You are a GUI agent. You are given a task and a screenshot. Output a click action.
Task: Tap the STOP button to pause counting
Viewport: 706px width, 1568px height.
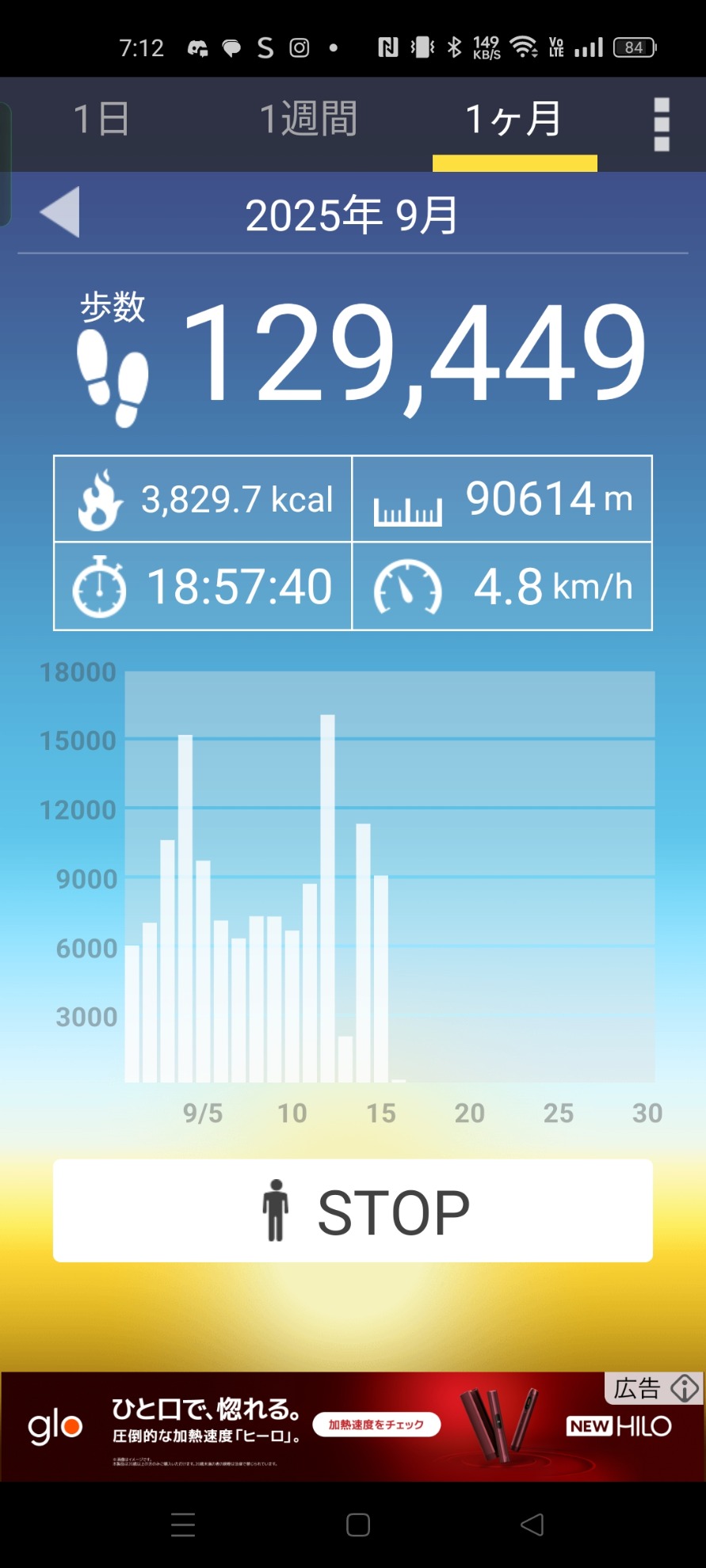tap(353, 1211)
